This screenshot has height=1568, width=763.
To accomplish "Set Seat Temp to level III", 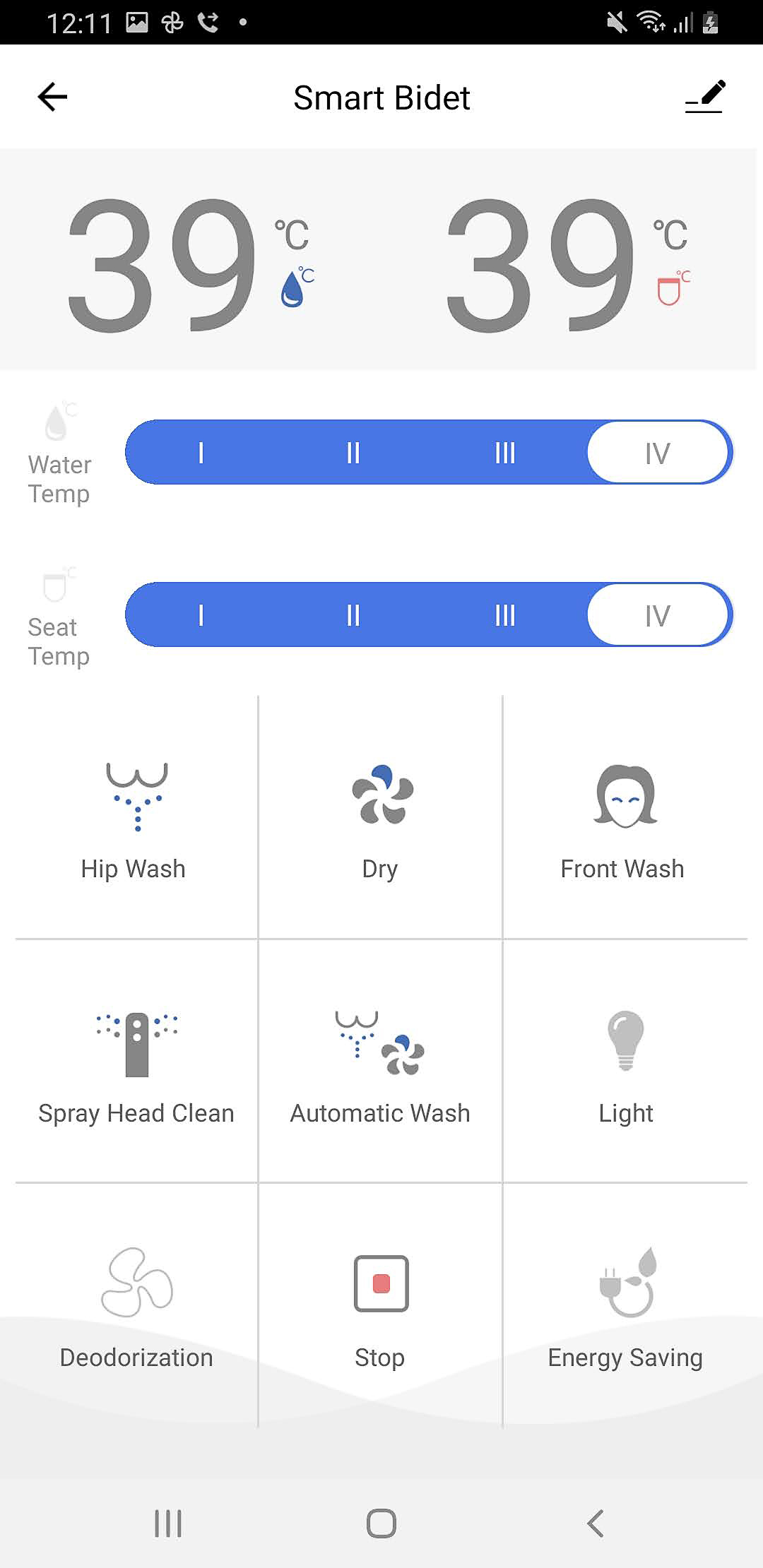I will pyautogui.click(x=505, y=615).
